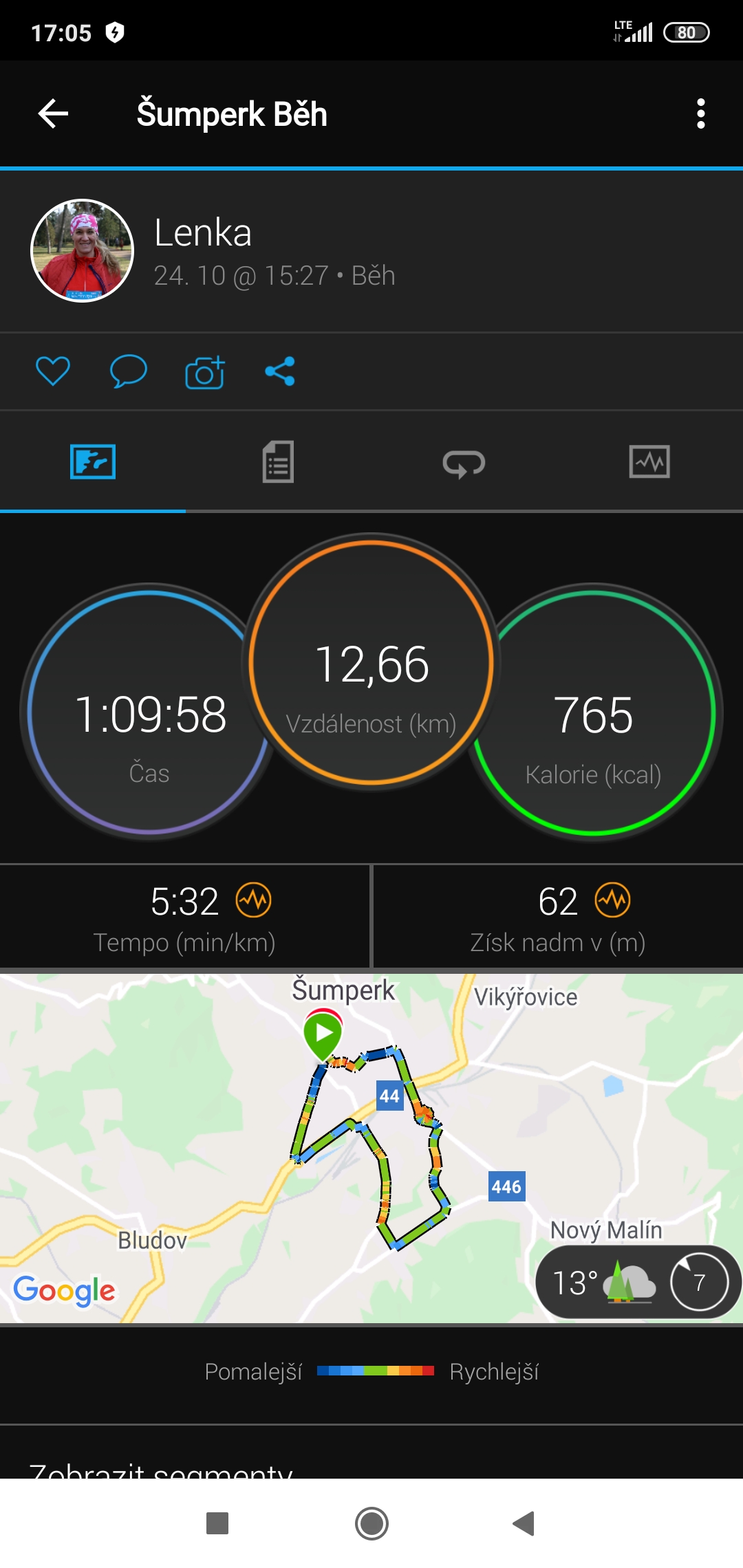743x1568 pixels.
Task: Open the three-dot overflow menu
Action: point(700,113)
